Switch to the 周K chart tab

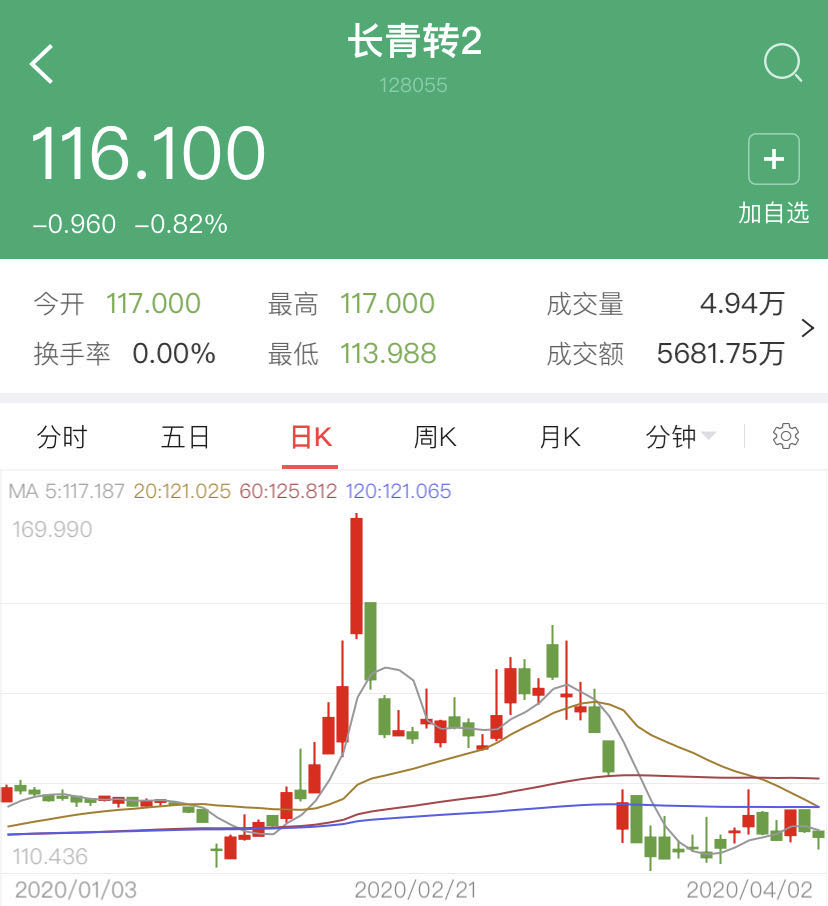[435, 437]
